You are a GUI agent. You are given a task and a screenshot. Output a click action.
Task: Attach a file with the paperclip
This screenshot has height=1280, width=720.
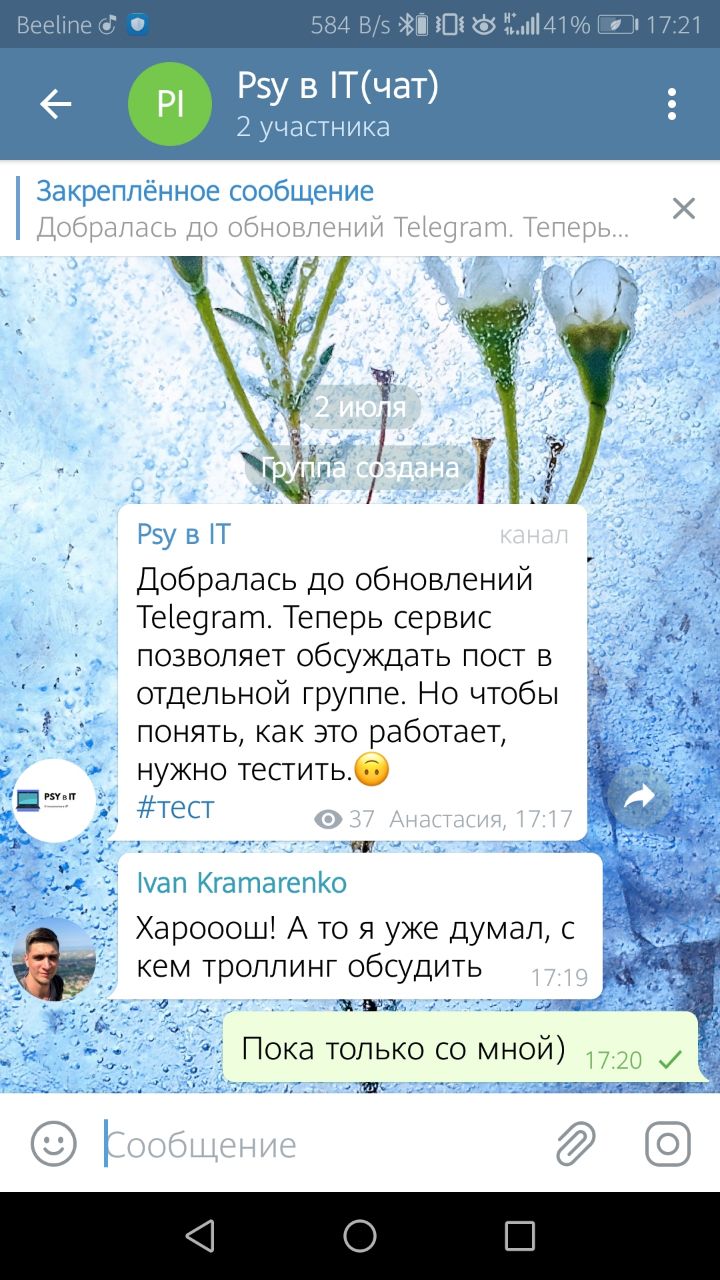coord(576,1143)
